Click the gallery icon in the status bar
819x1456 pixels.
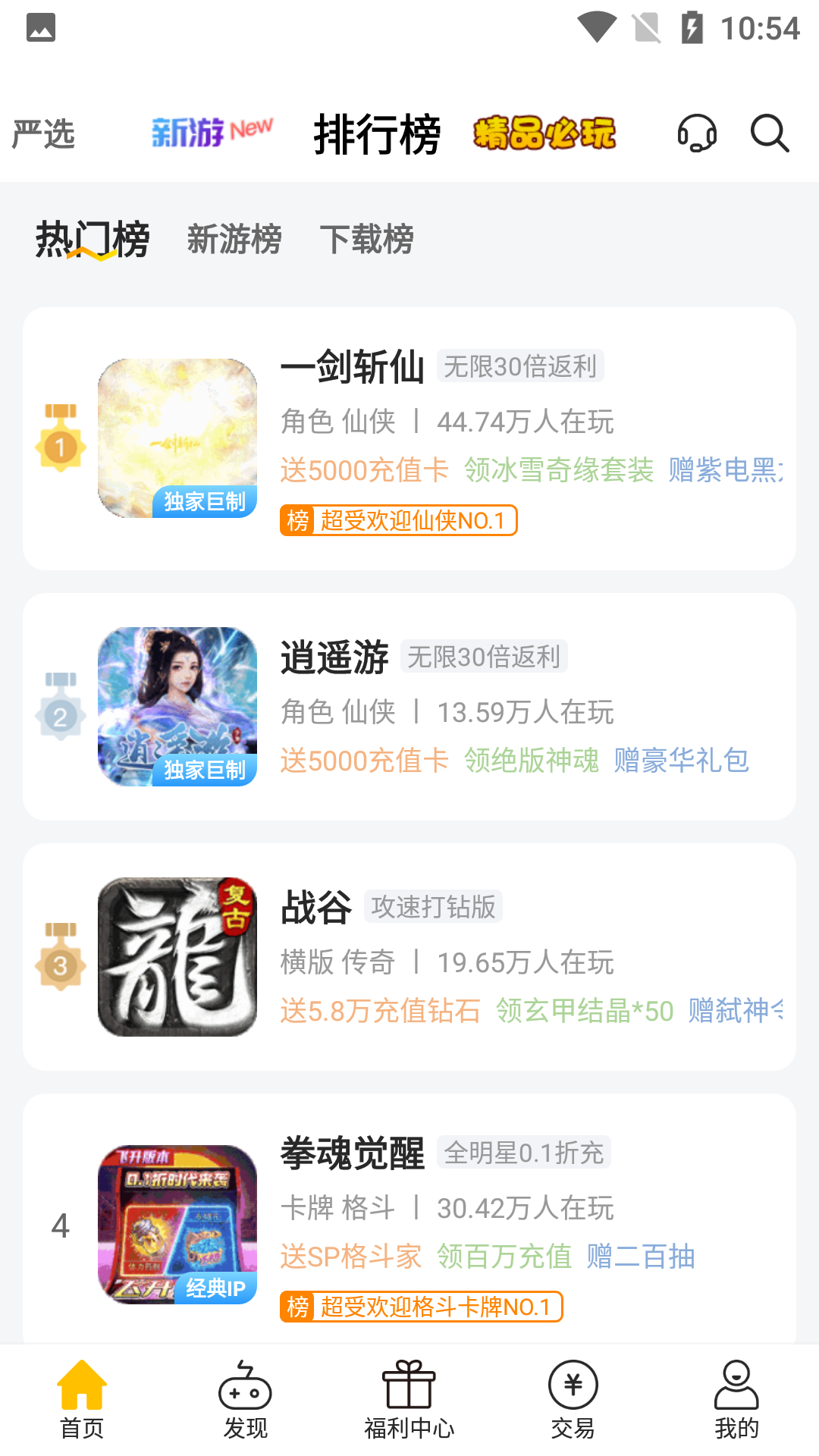pos(41,27)
